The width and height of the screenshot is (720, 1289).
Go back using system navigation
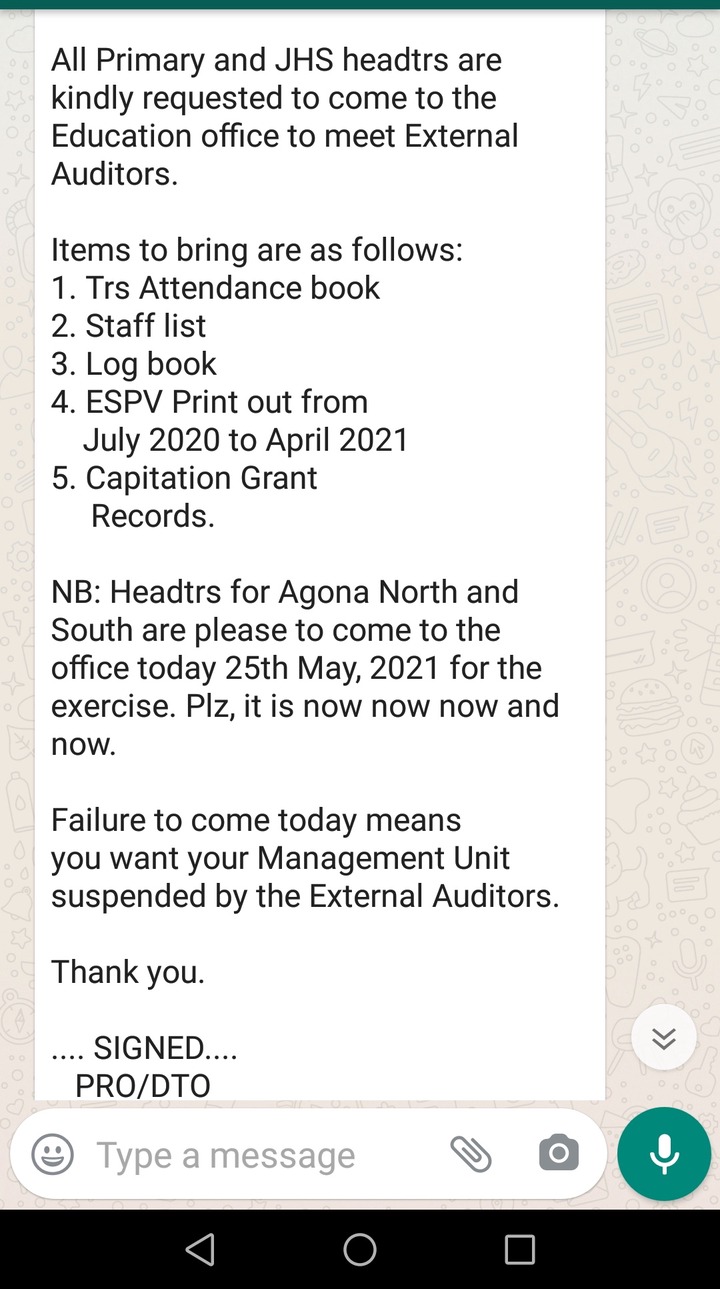[200, 1249]
